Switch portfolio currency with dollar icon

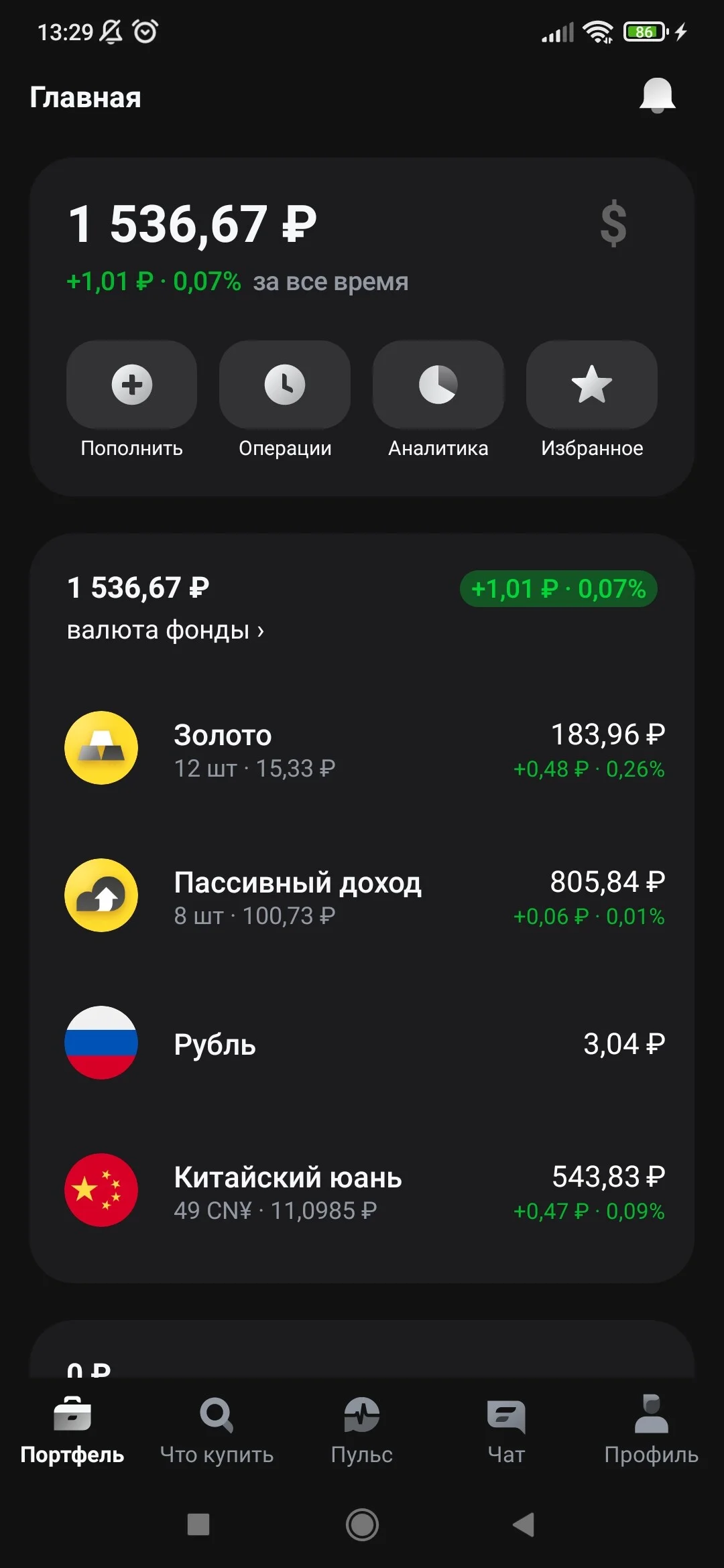[x=613, y=224]
